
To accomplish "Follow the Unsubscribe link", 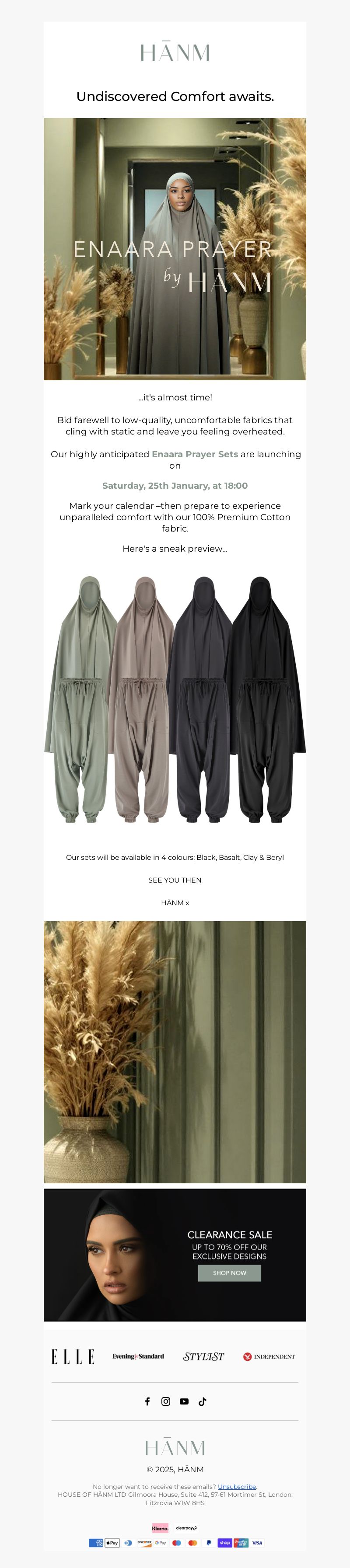I will coord(237,1486).
